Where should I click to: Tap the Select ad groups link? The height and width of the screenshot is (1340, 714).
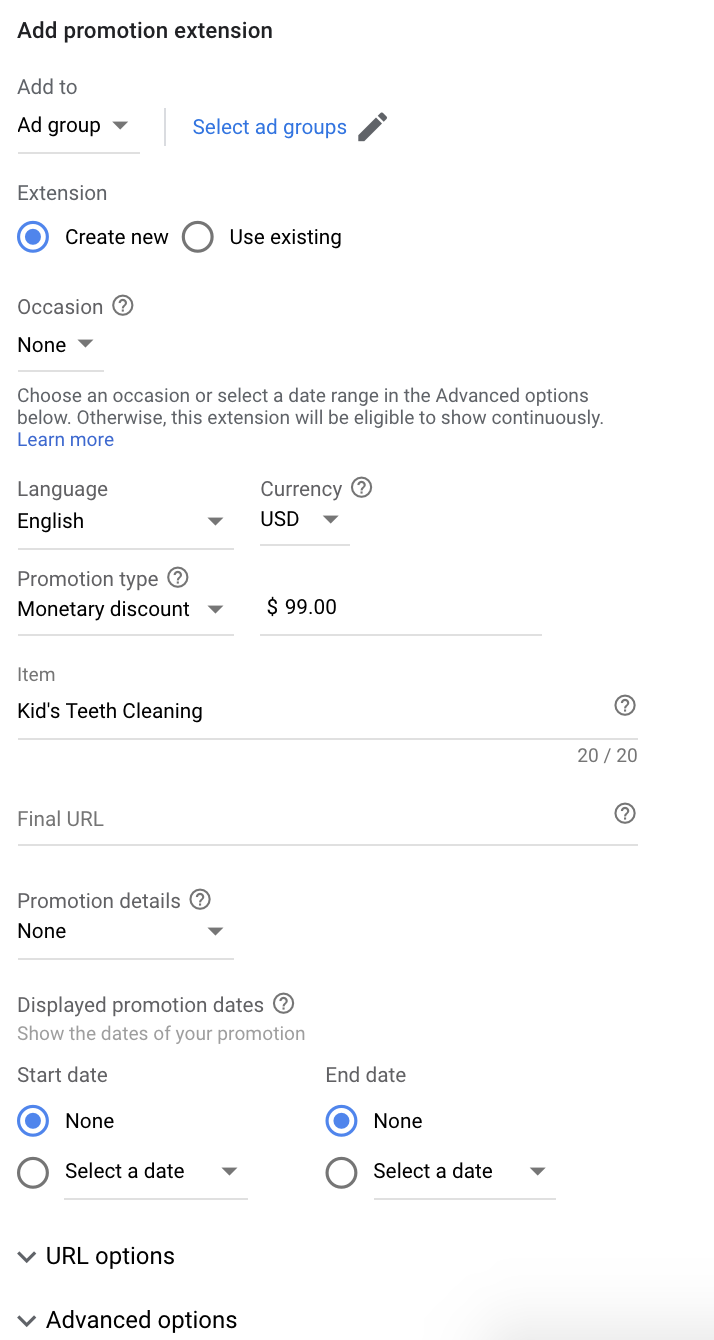[270, 127]
